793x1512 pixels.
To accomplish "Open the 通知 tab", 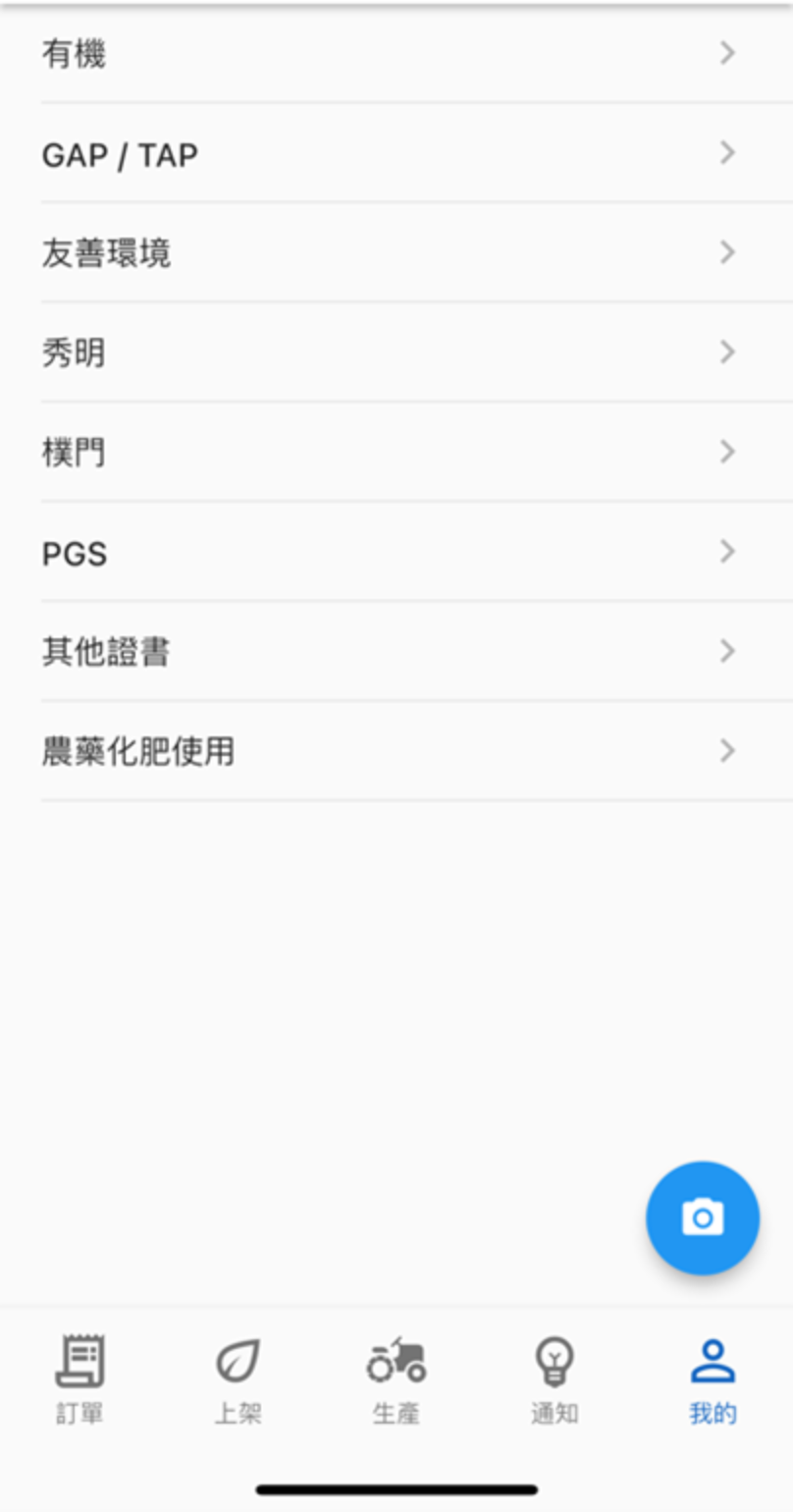I will point(555,1379).
